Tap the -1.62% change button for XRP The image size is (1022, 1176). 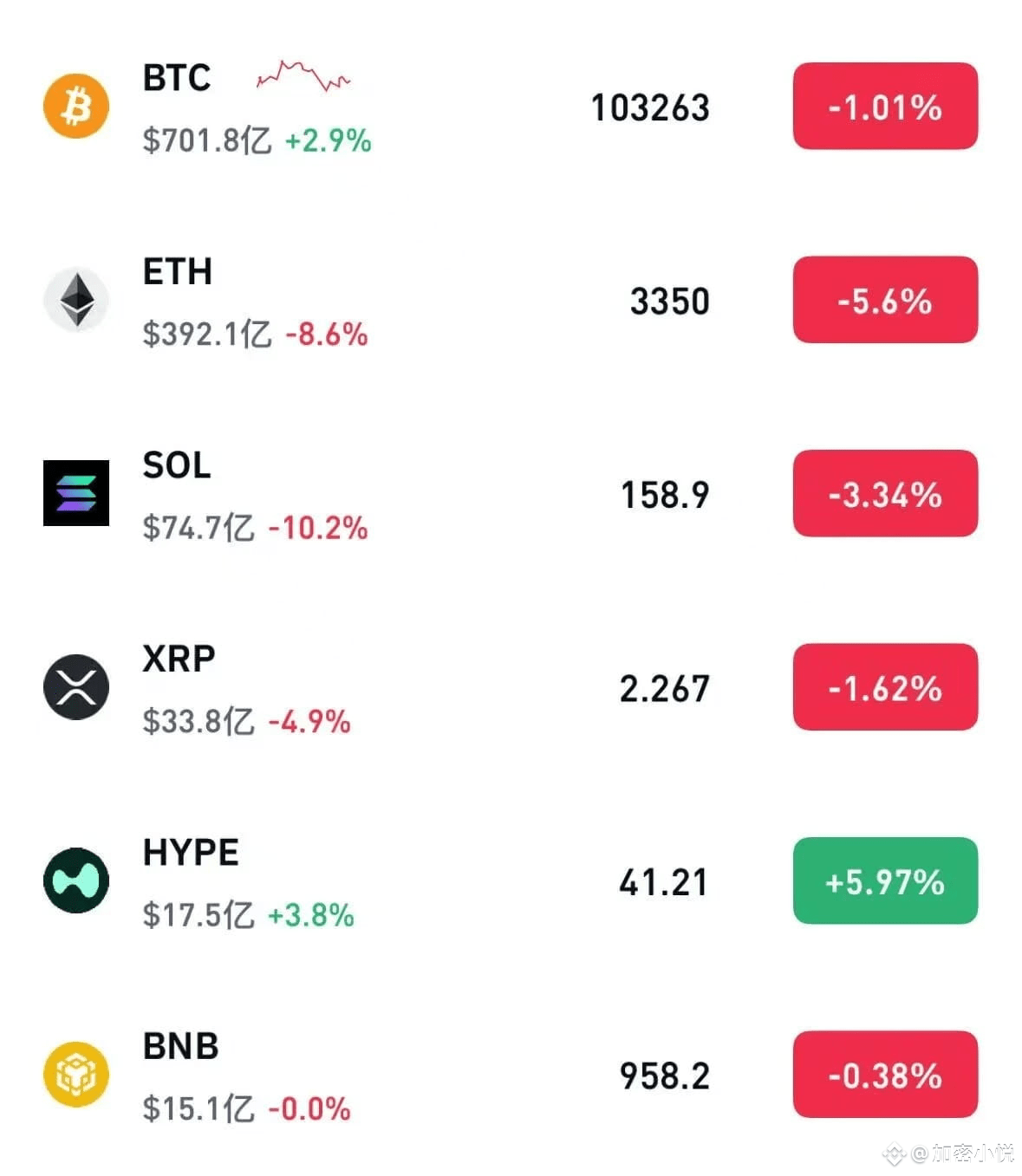coord(885,688)
